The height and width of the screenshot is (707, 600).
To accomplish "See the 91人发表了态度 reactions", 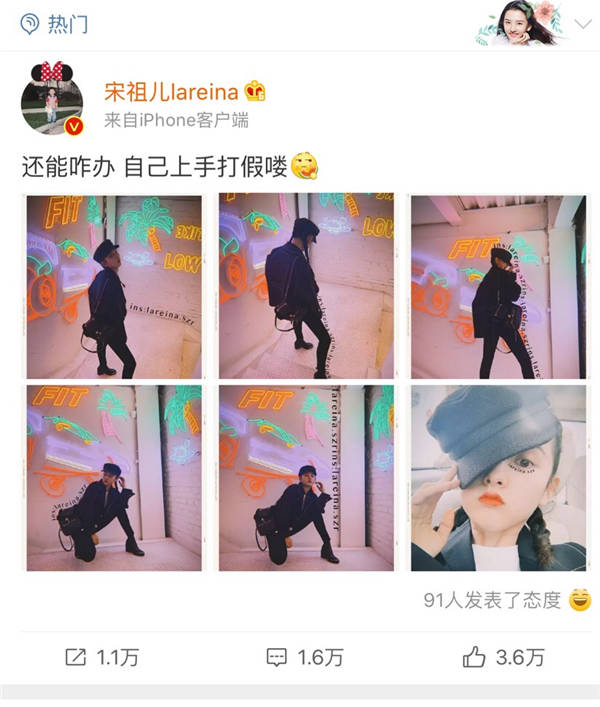I will pyautogui.click(x=506, y=600).
